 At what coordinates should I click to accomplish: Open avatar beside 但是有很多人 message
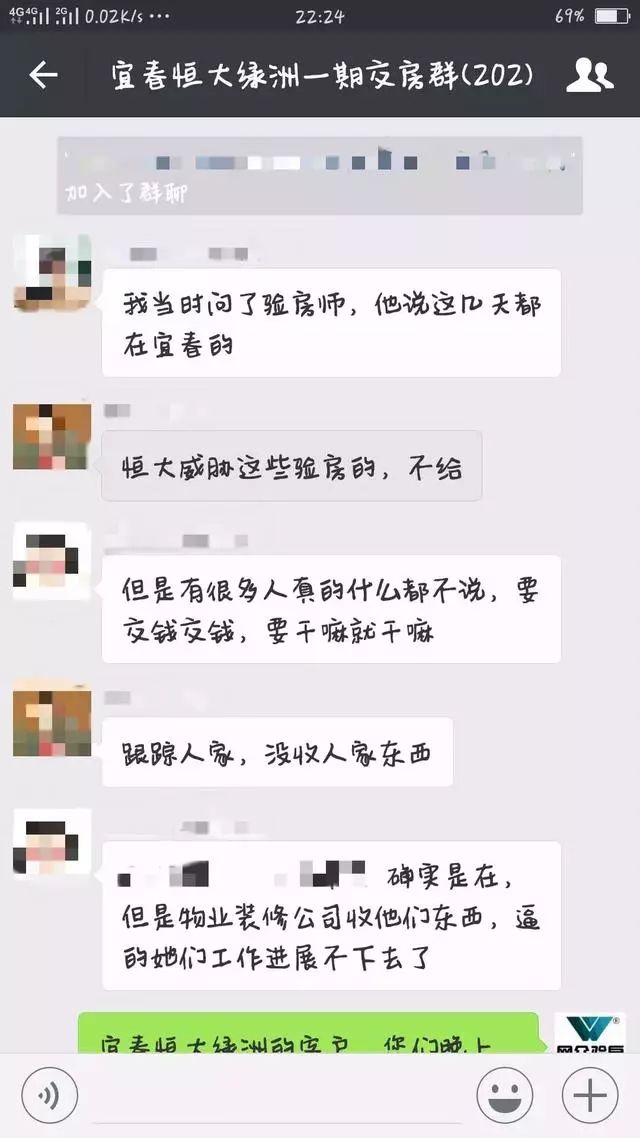52,561
